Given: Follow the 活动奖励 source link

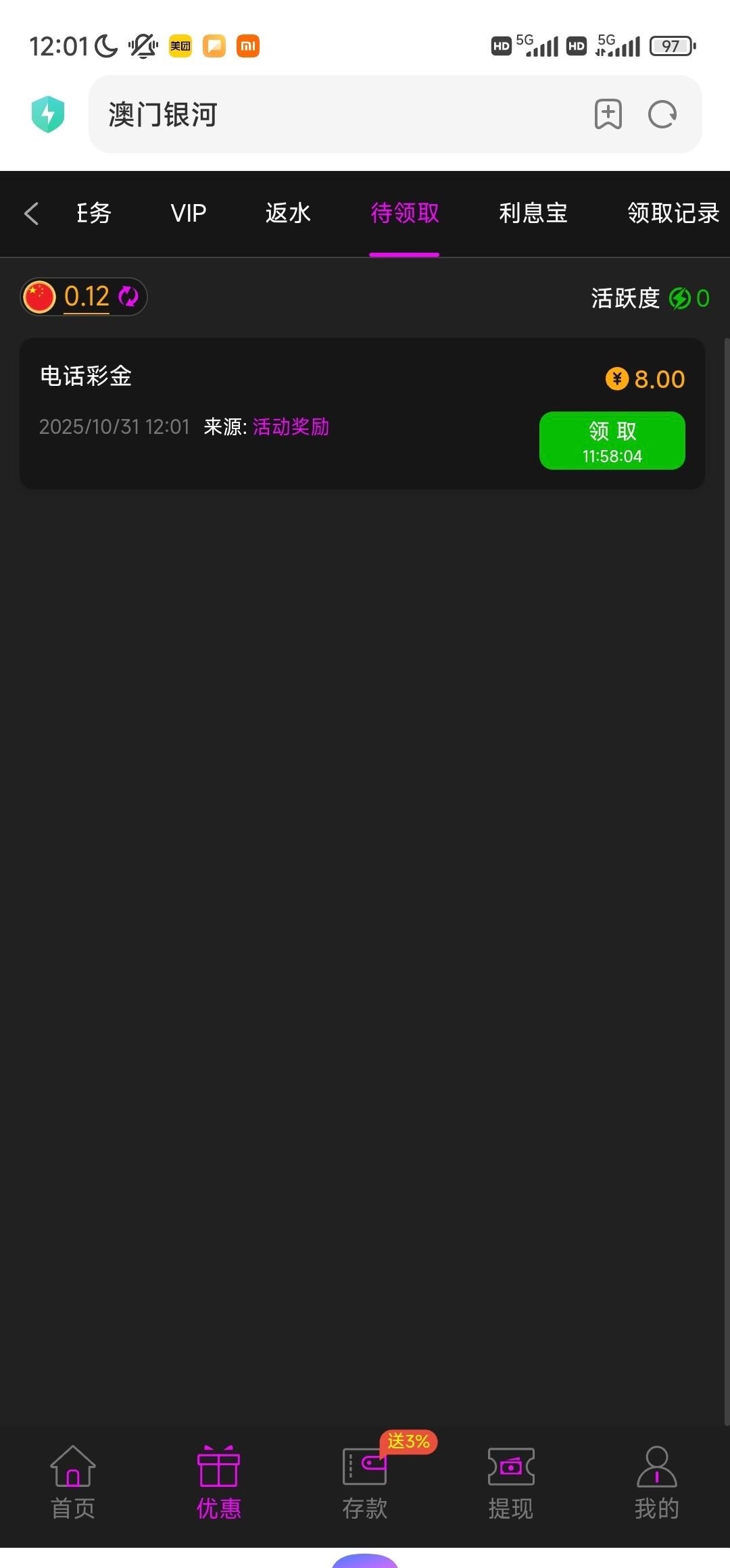Looking at the screenshot, I should (x=291, y=427).
